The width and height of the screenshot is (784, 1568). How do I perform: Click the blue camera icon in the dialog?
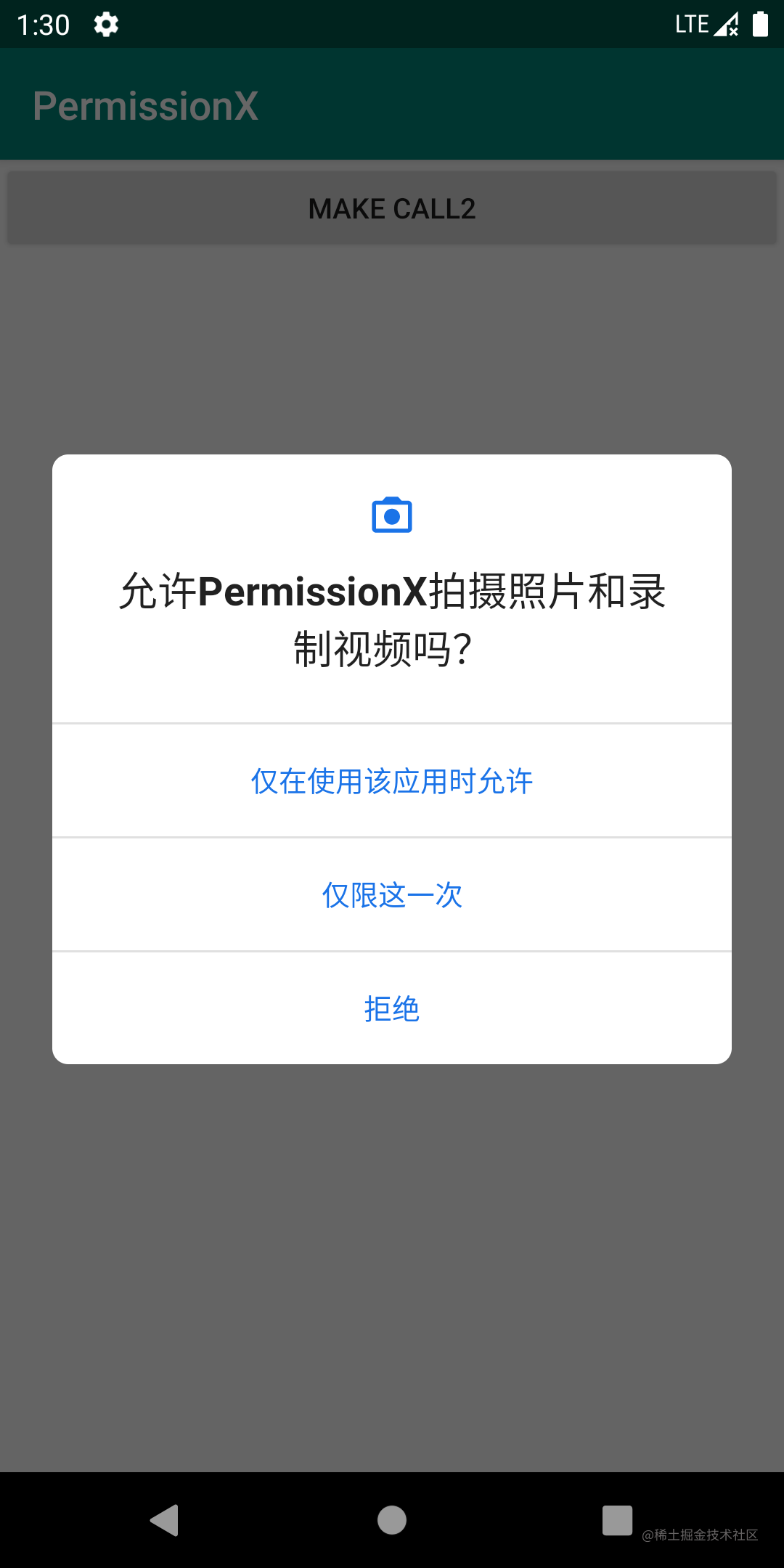pyautogui.click(x=392, y=515)
